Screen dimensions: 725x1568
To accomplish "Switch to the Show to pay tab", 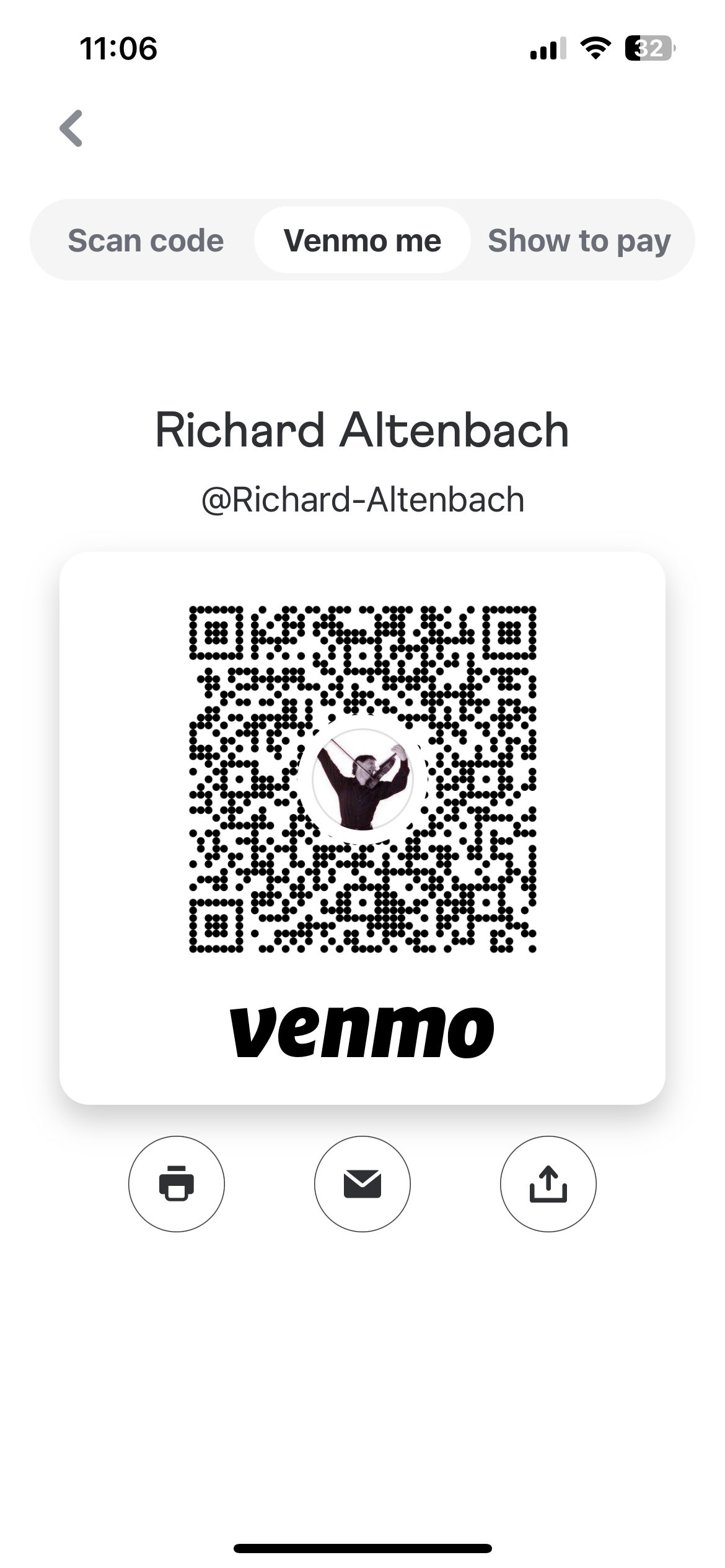I will pos(579,240).
